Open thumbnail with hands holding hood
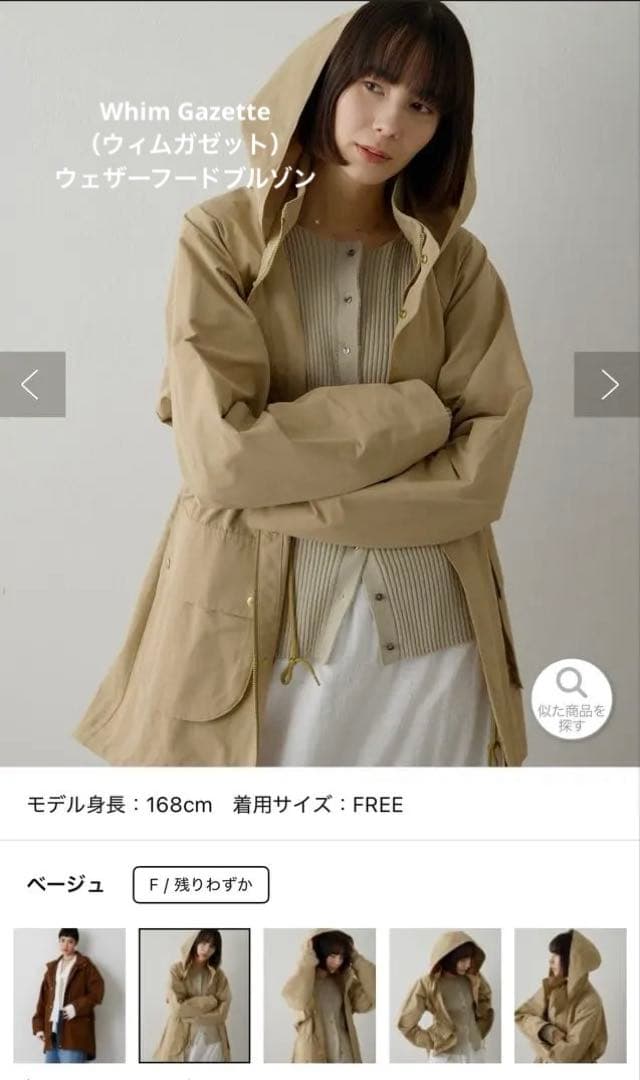Image resolution: width=640 pixels, height=1080 pixels. pyautogui.click(x=320, y=995)
